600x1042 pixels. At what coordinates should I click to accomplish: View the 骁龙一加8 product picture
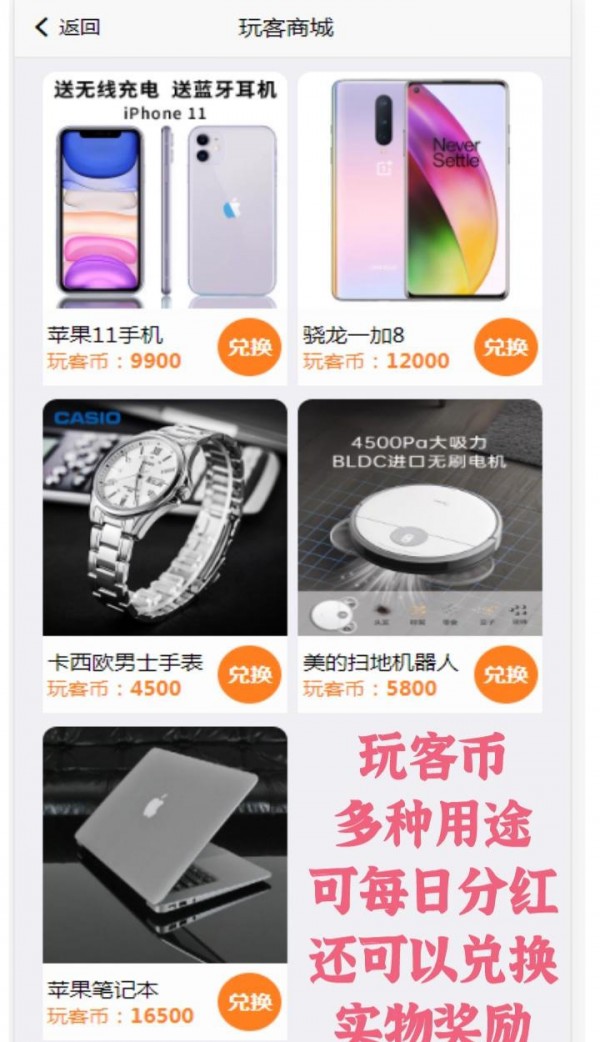[420, 190]
